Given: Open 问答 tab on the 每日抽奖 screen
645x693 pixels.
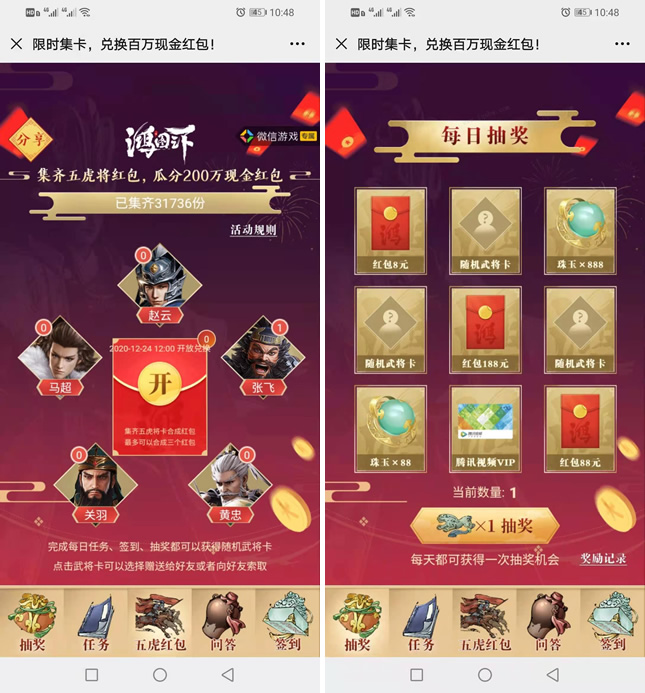Looking at the screenshot, I should pos(547,620).
